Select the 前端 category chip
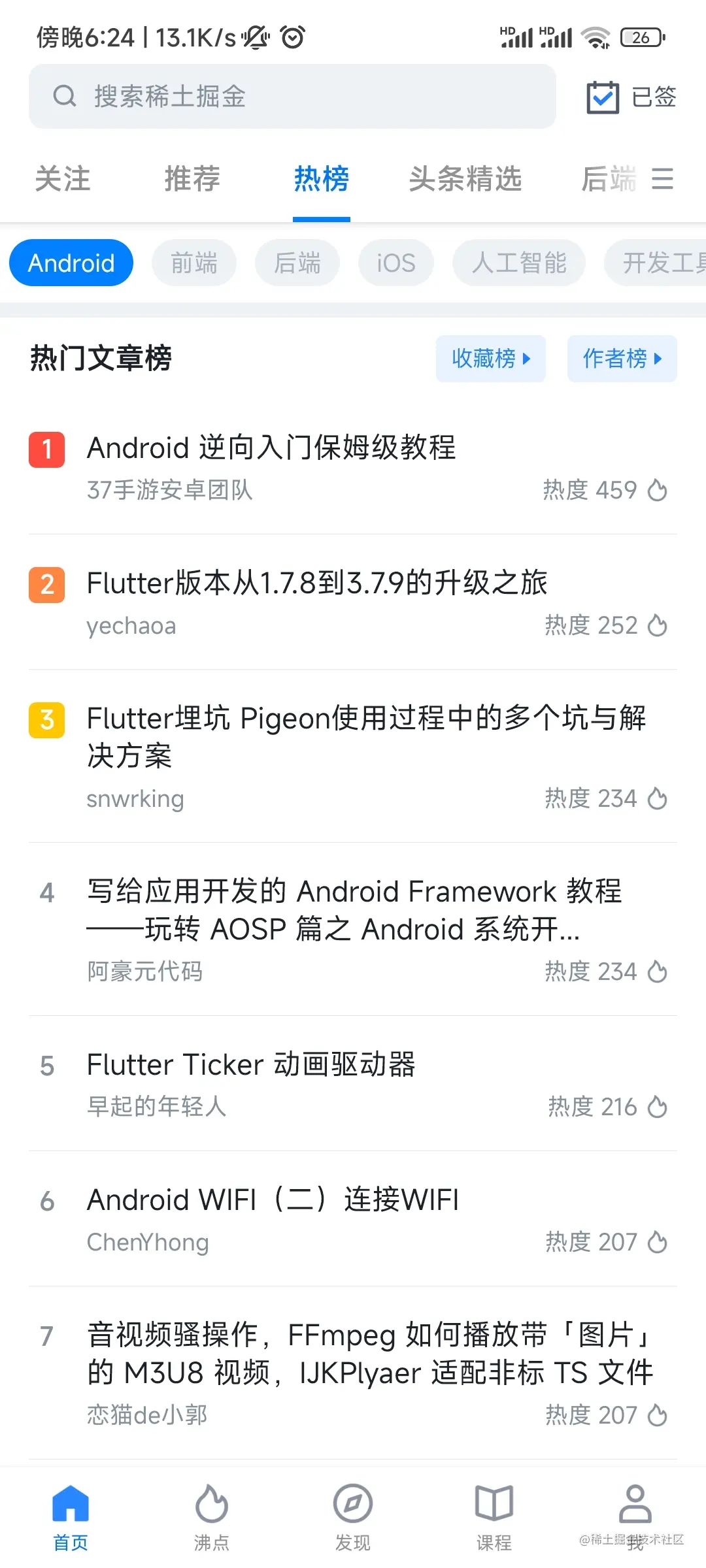The image size is (706, 1568). click(x=194, y=263)
